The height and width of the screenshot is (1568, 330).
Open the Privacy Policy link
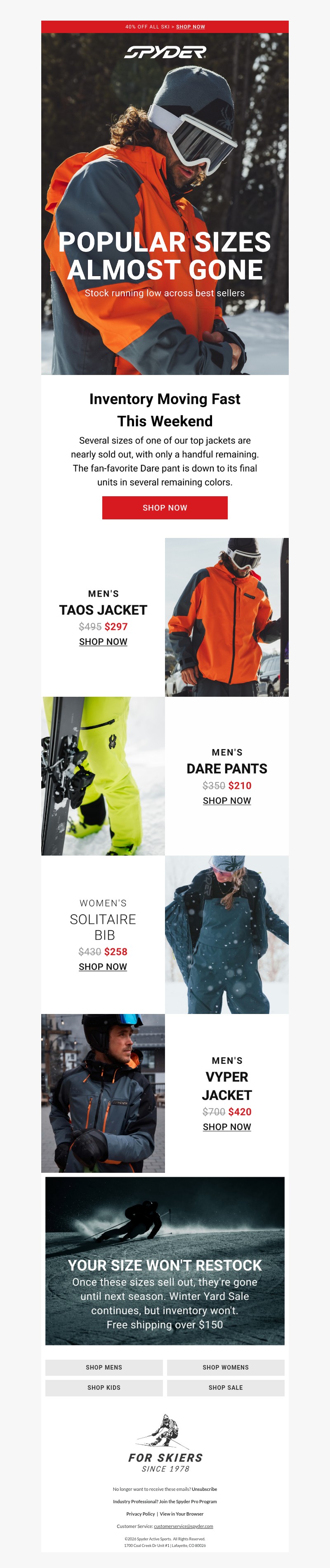point(140,1514)
